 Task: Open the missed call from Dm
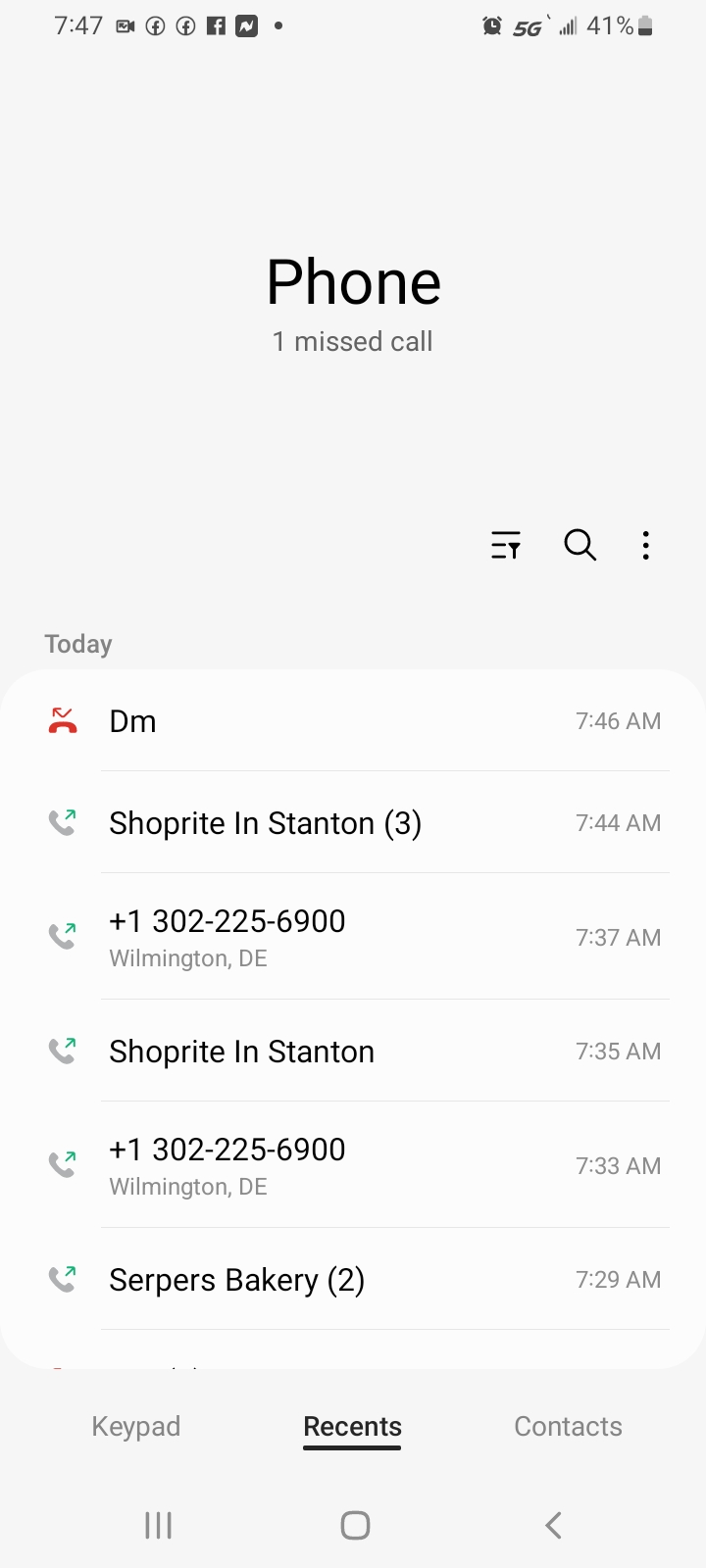[x=353, y=721]
